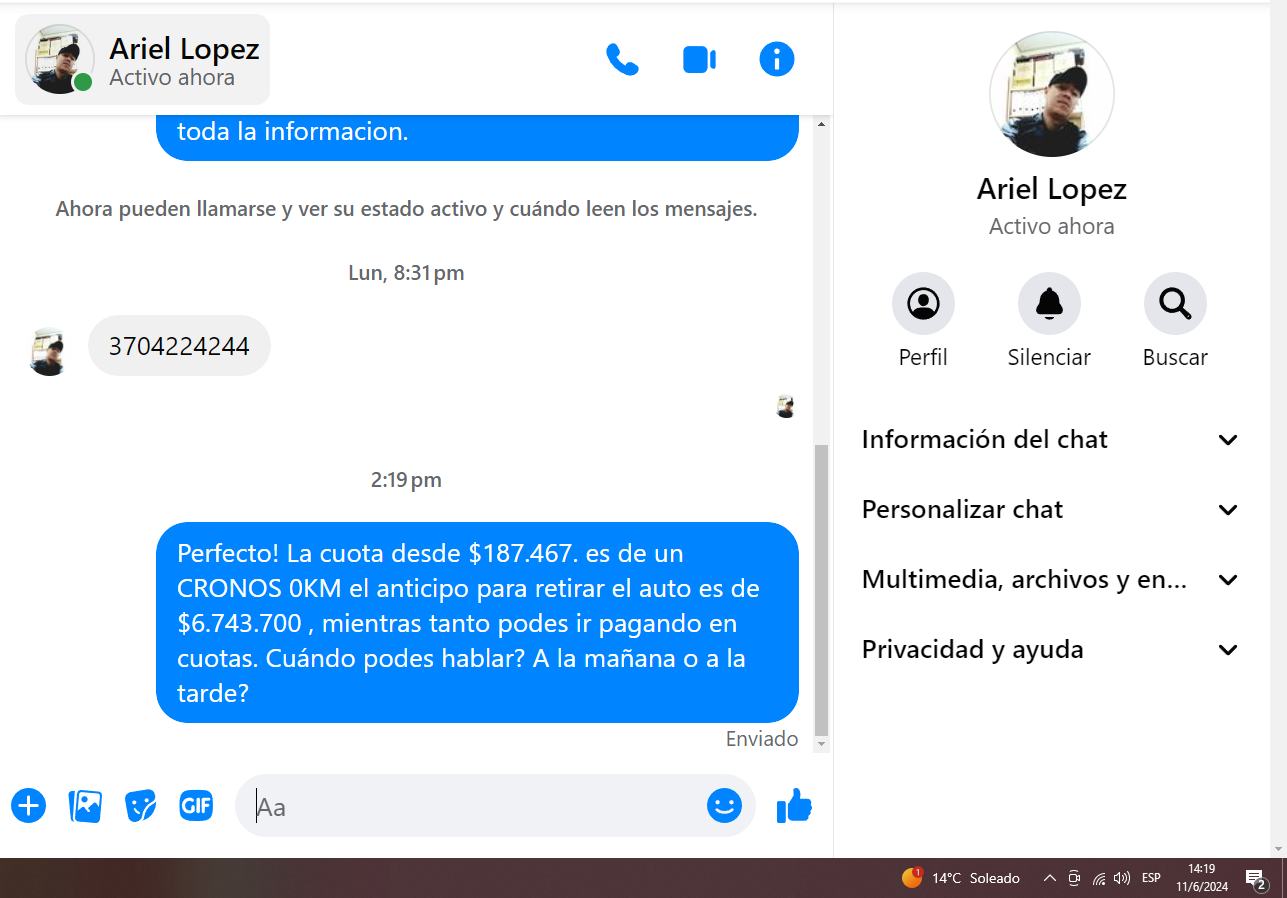Open the GIF picker
The image size is (1287, 898).
[x=196, y=805]
